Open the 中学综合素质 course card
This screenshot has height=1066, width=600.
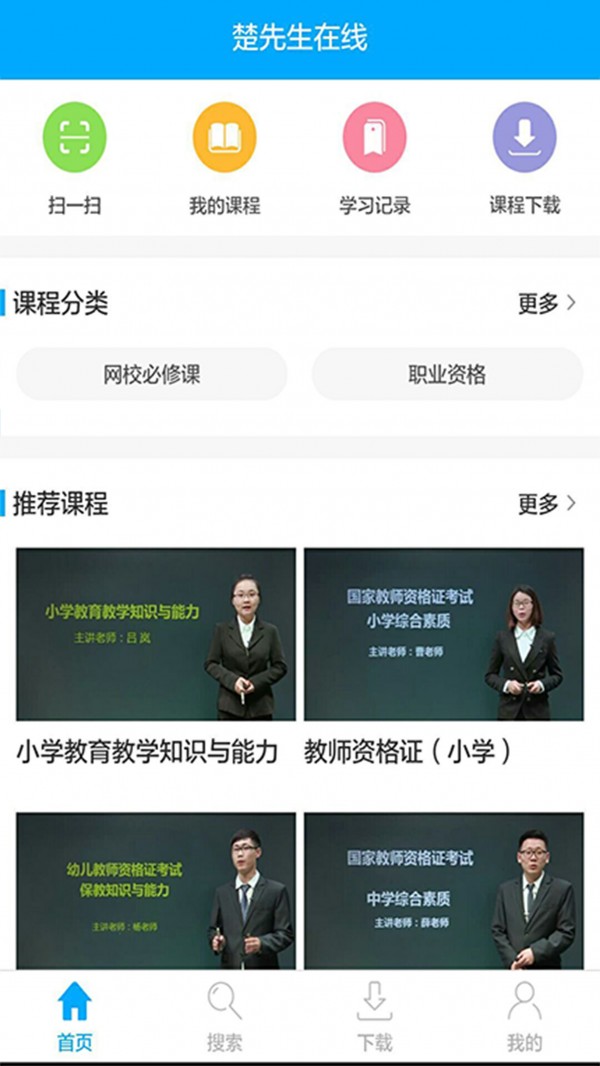(444, 890)
